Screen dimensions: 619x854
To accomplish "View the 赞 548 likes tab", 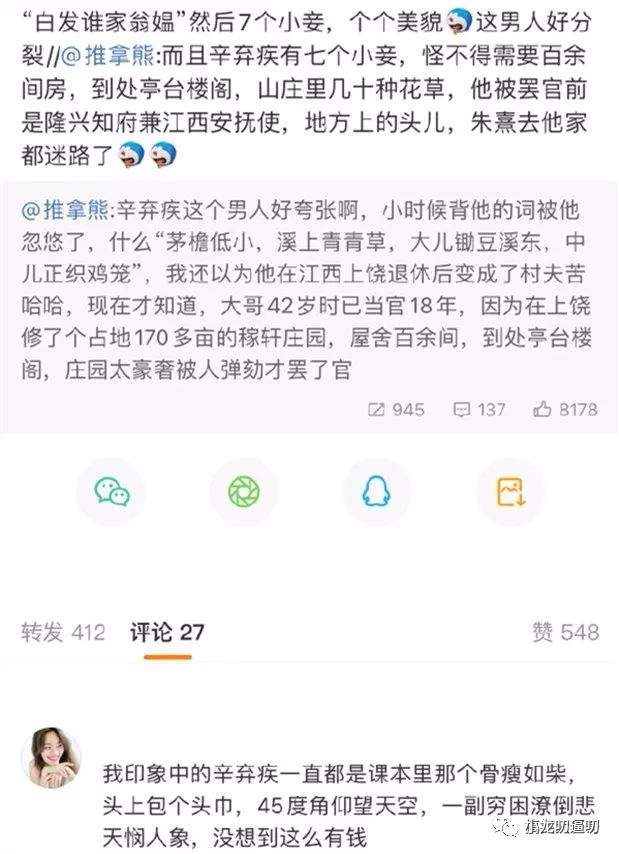I will pos(566,632).
